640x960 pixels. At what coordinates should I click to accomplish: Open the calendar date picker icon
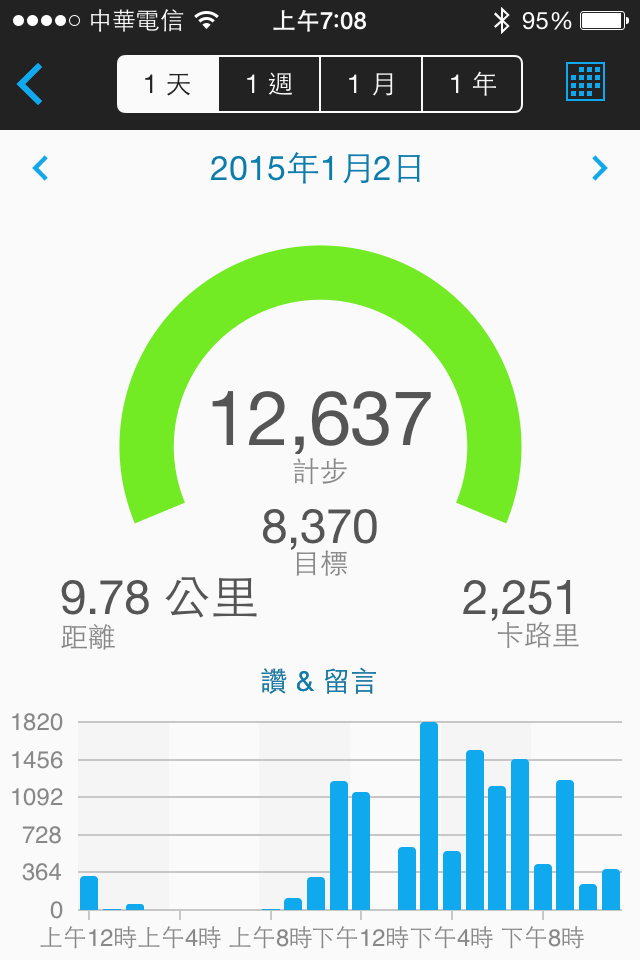586,82
